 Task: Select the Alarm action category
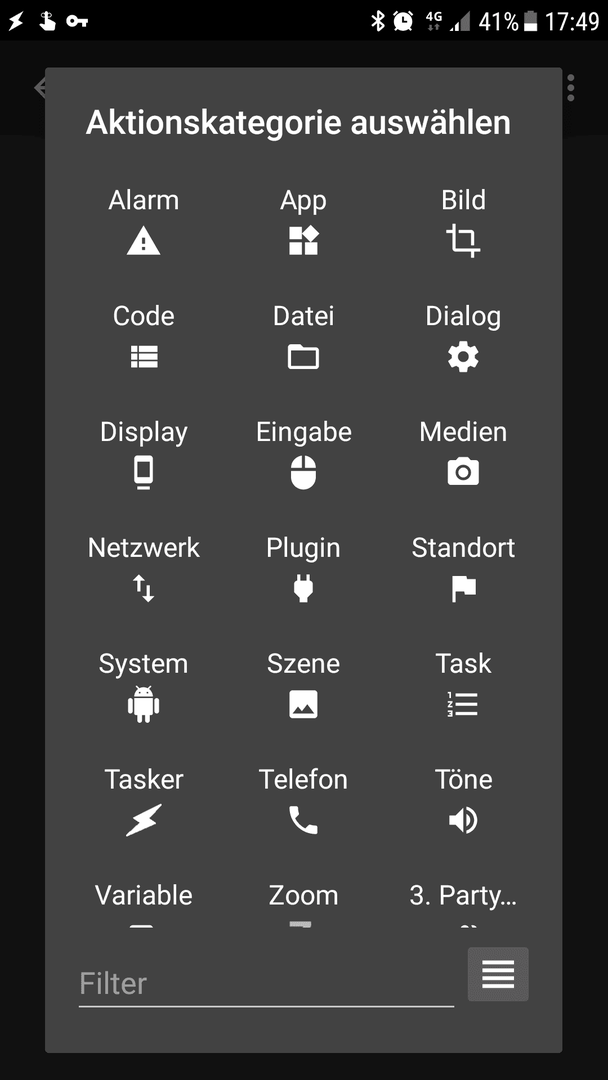[x=143, y=222]
